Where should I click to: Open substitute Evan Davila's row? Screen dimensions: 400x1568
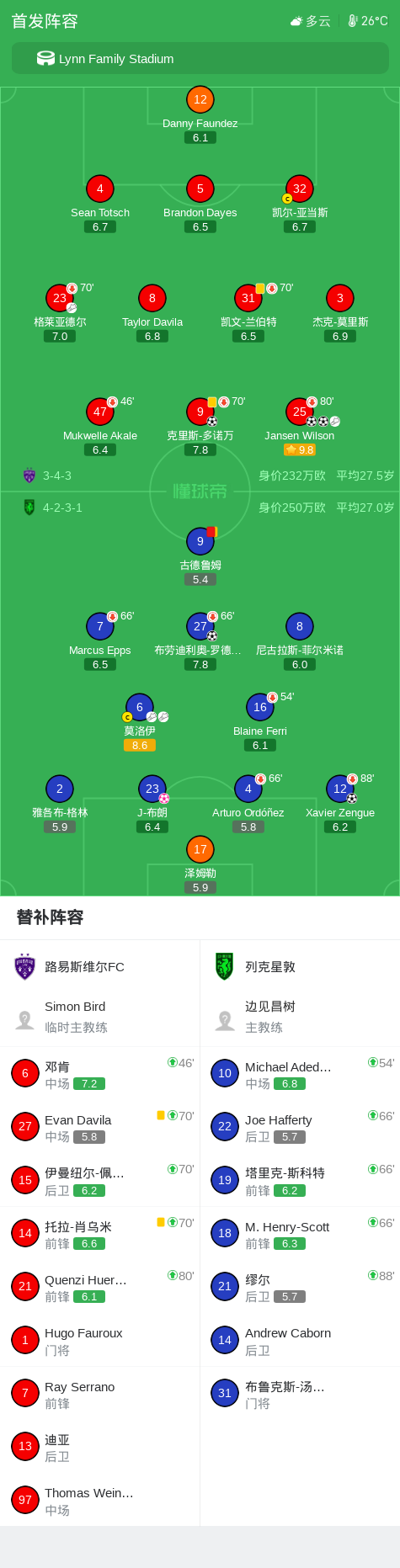pyautogui.click(x=99, y=1127)
